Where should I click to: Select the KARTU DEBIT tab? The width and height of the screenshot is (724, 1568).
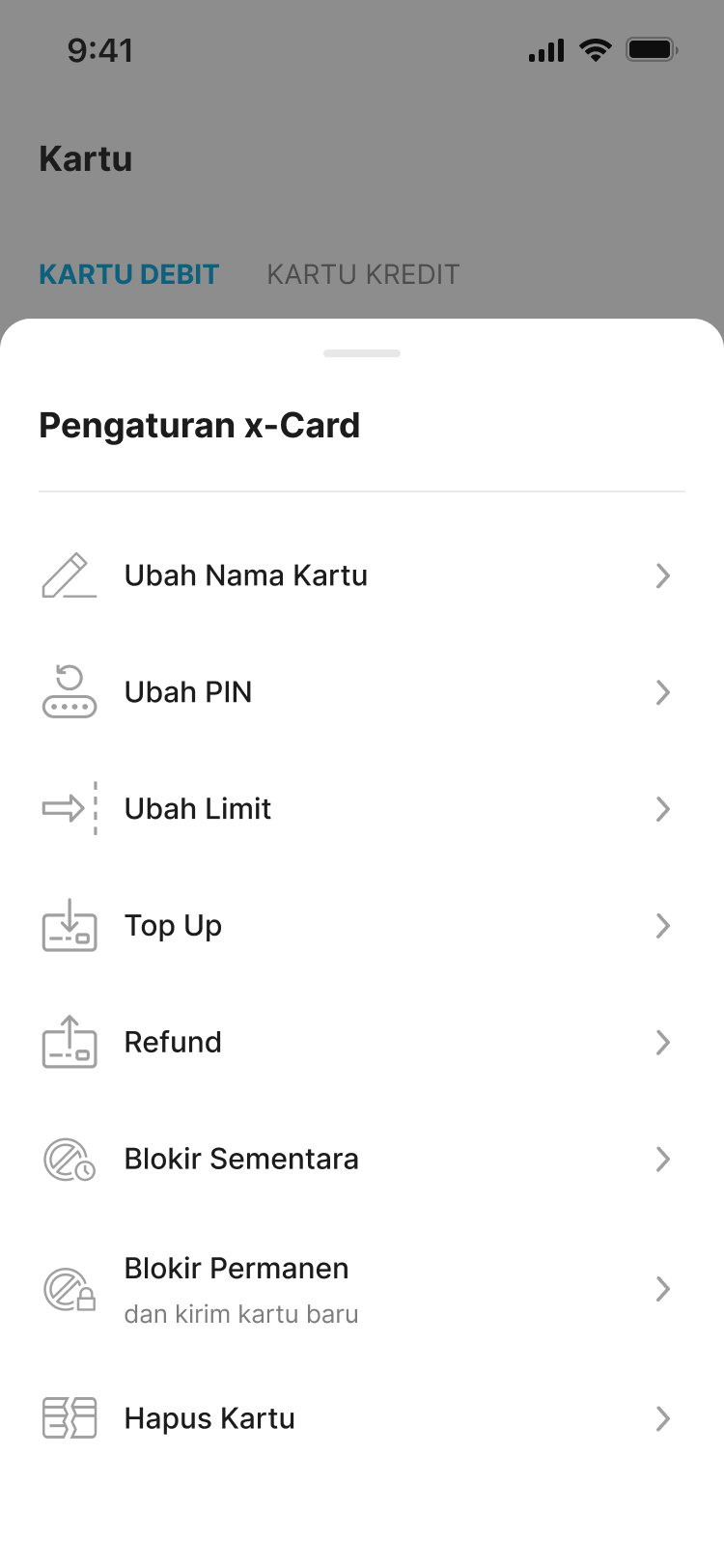point(129,274)
